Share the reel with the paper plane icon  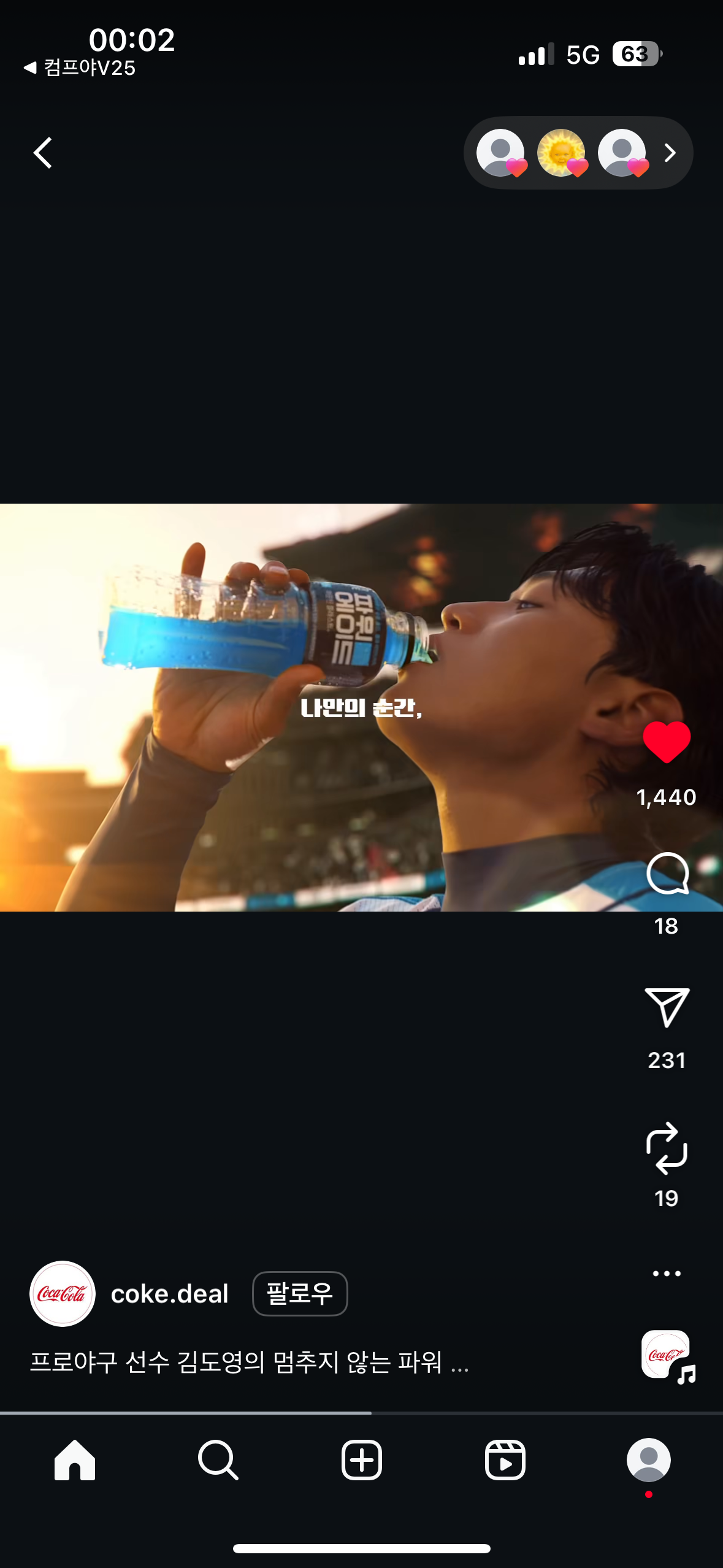(667, 1007)
